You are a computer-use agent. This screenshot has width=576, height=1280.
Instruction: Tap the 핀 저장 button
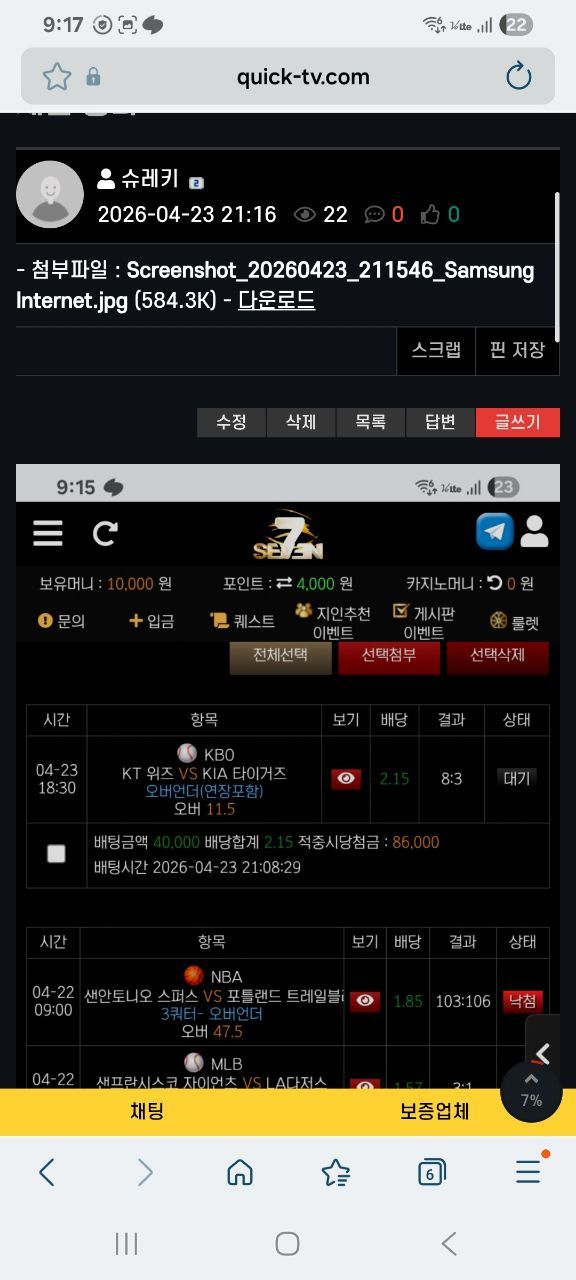click(x=517, y=350)
